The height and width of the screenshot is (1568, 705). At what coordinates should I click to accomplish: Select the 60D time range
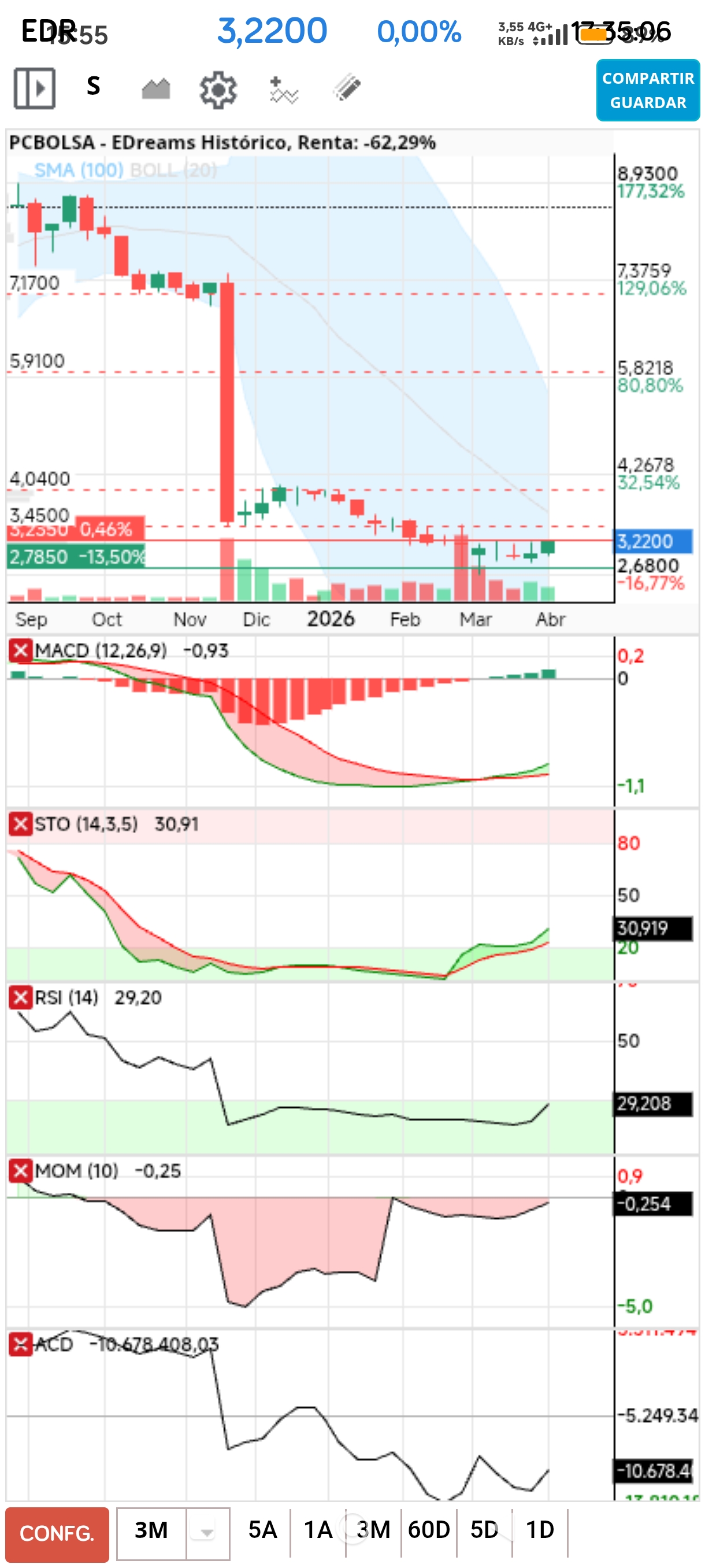coord(429,1530)
